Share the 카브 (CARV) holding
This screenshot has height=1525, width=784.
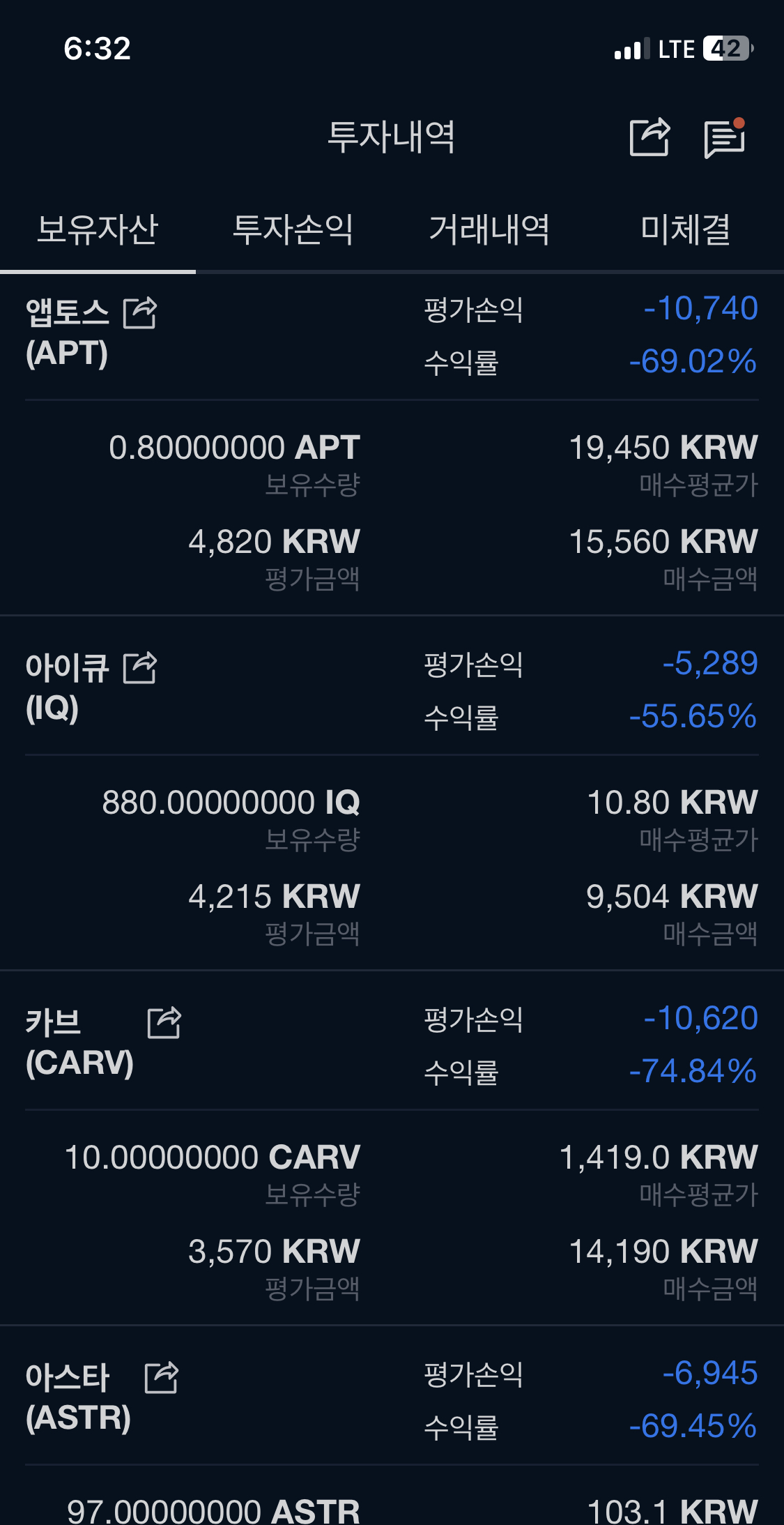point(164,1023)
